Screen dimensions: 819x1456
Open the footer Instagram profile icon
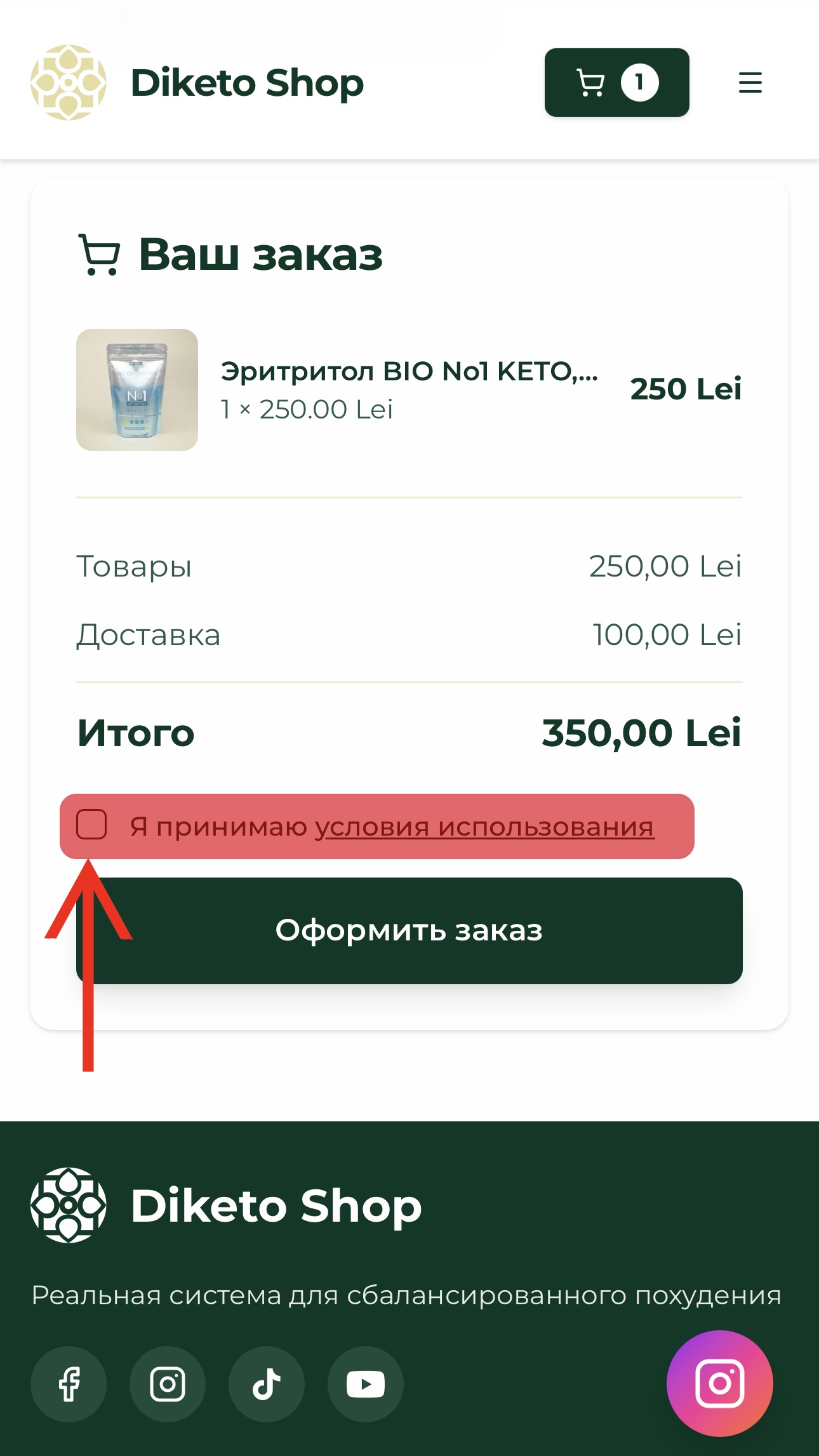coord(168,1384)
